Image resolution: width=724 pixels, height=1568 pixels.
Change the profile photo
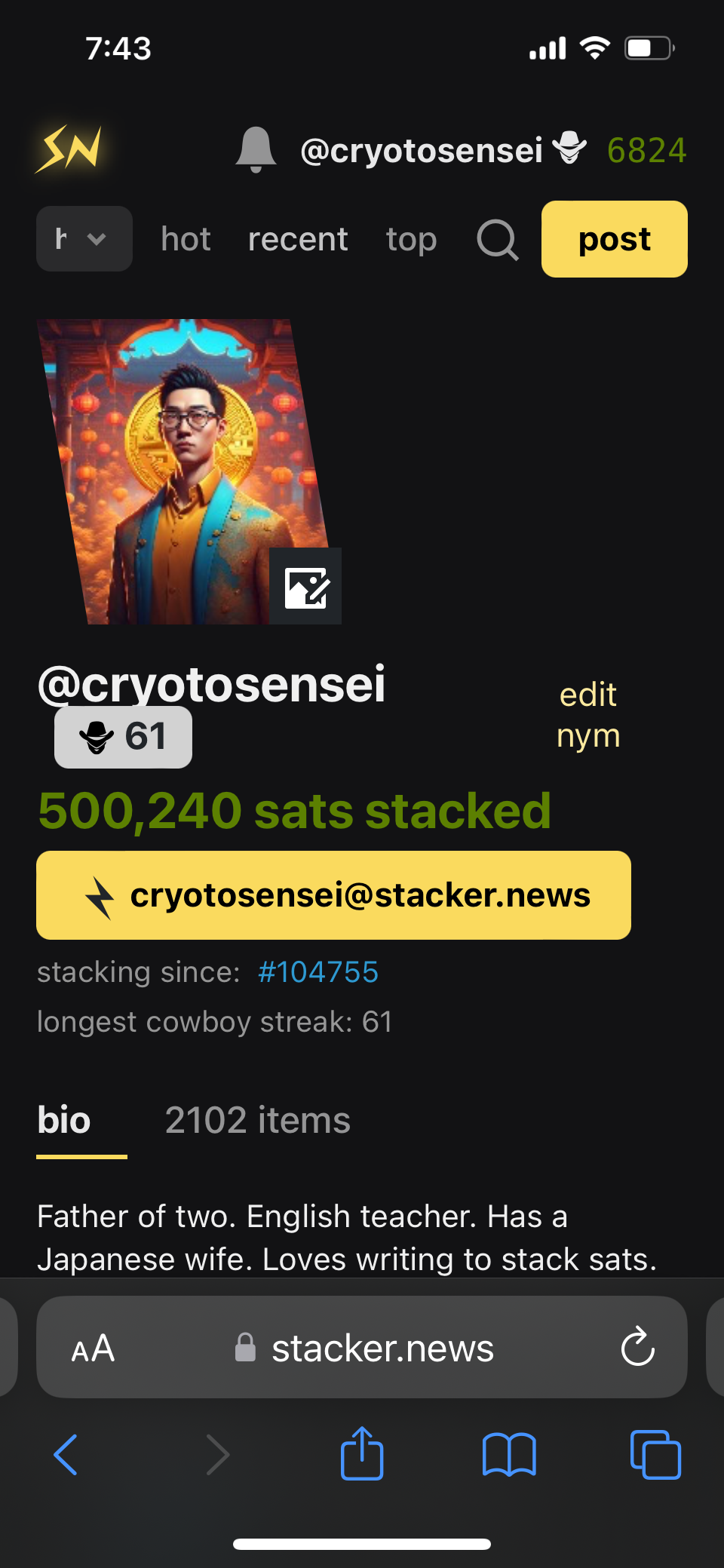tap(305, 587)
